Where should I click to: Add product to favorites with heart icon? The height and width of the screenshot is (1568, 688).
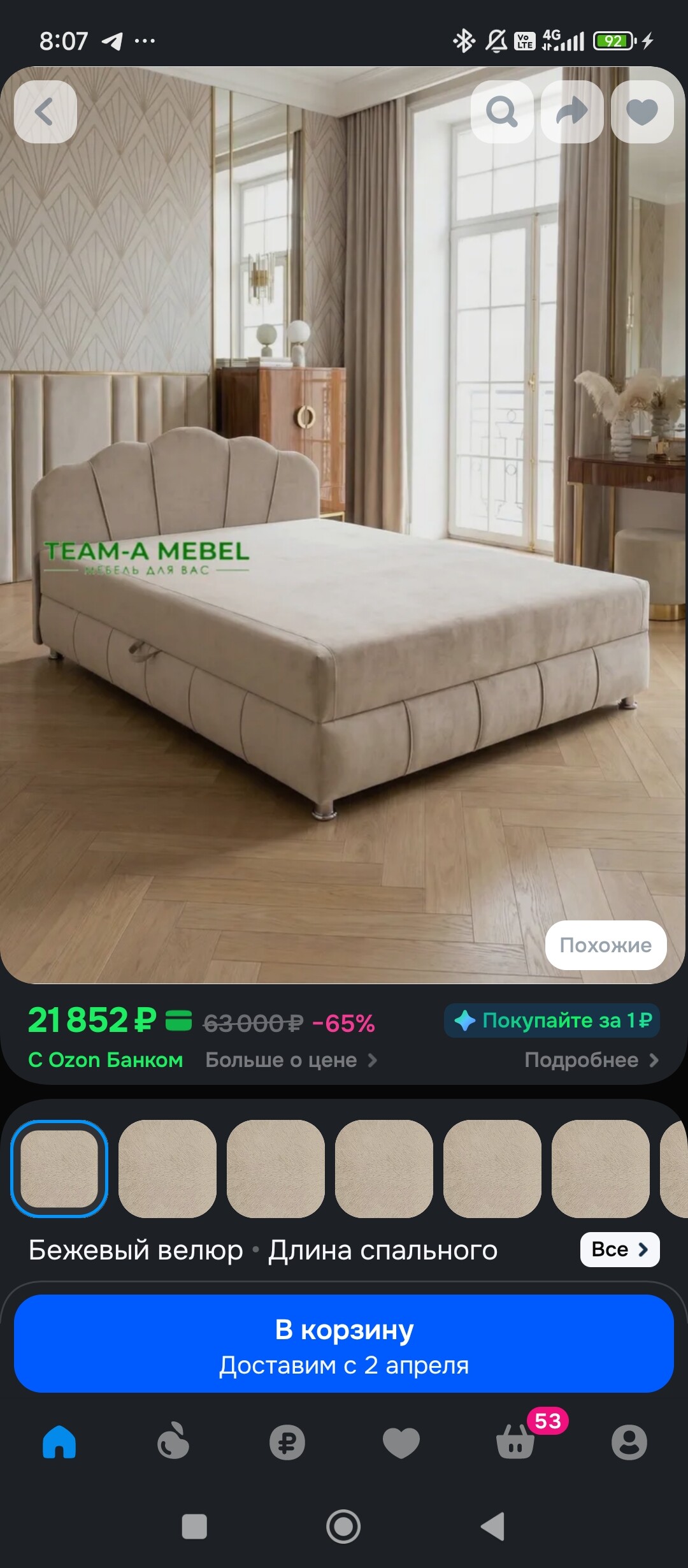tap(642, 112)
